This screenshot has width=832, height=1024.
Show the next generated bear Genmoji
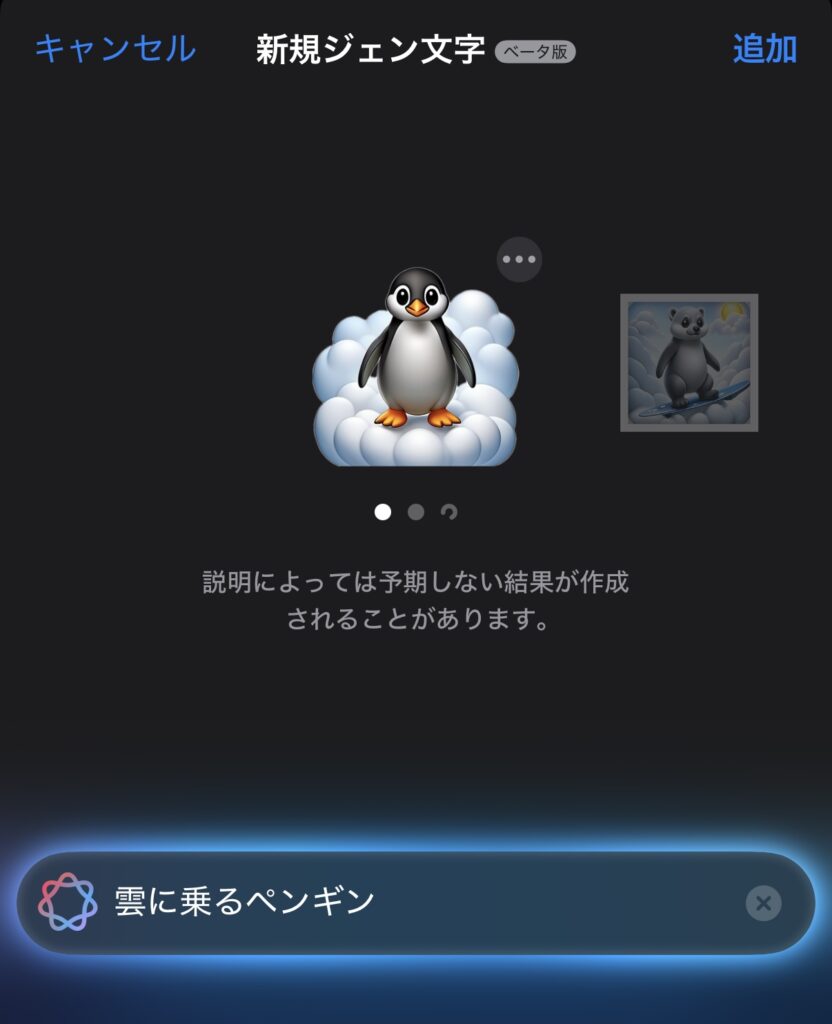(689, 363)
